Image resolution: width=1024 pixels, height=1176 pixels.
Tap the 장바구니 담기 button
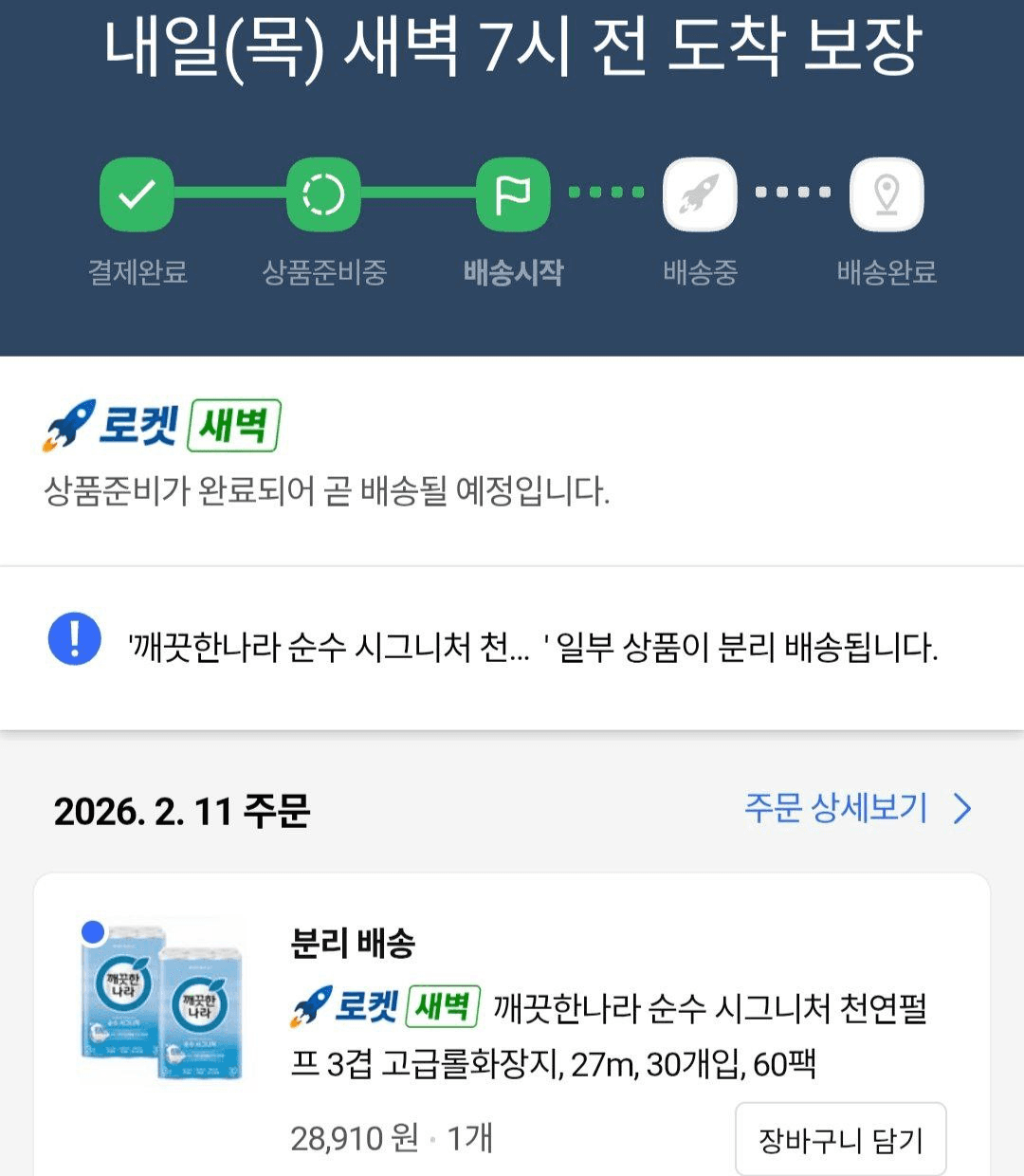840,1139
